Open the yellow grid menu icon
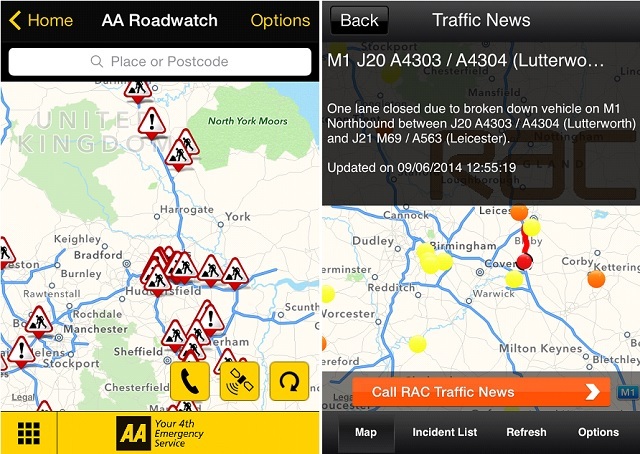This screenshot has width=640, height=454. (x=28, y=433)
